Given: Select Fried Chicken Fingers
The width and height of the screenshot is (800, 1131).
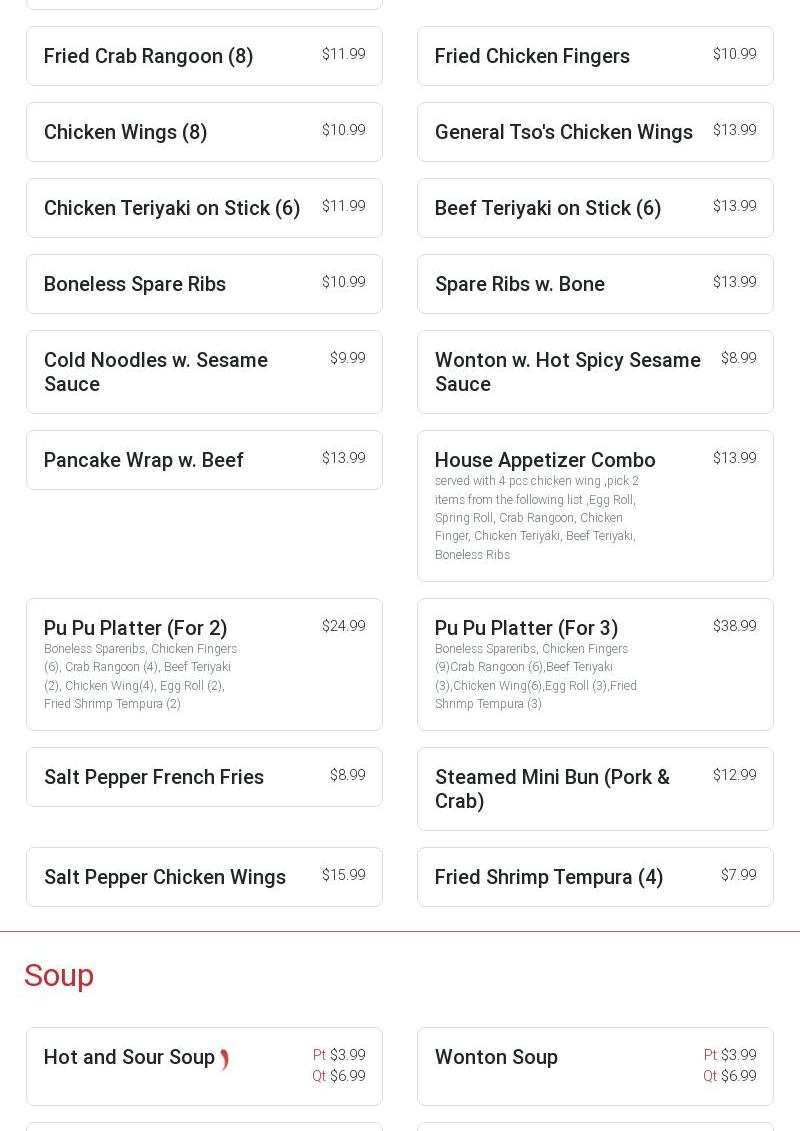Looking at the screenshot, I should (595, 56).
